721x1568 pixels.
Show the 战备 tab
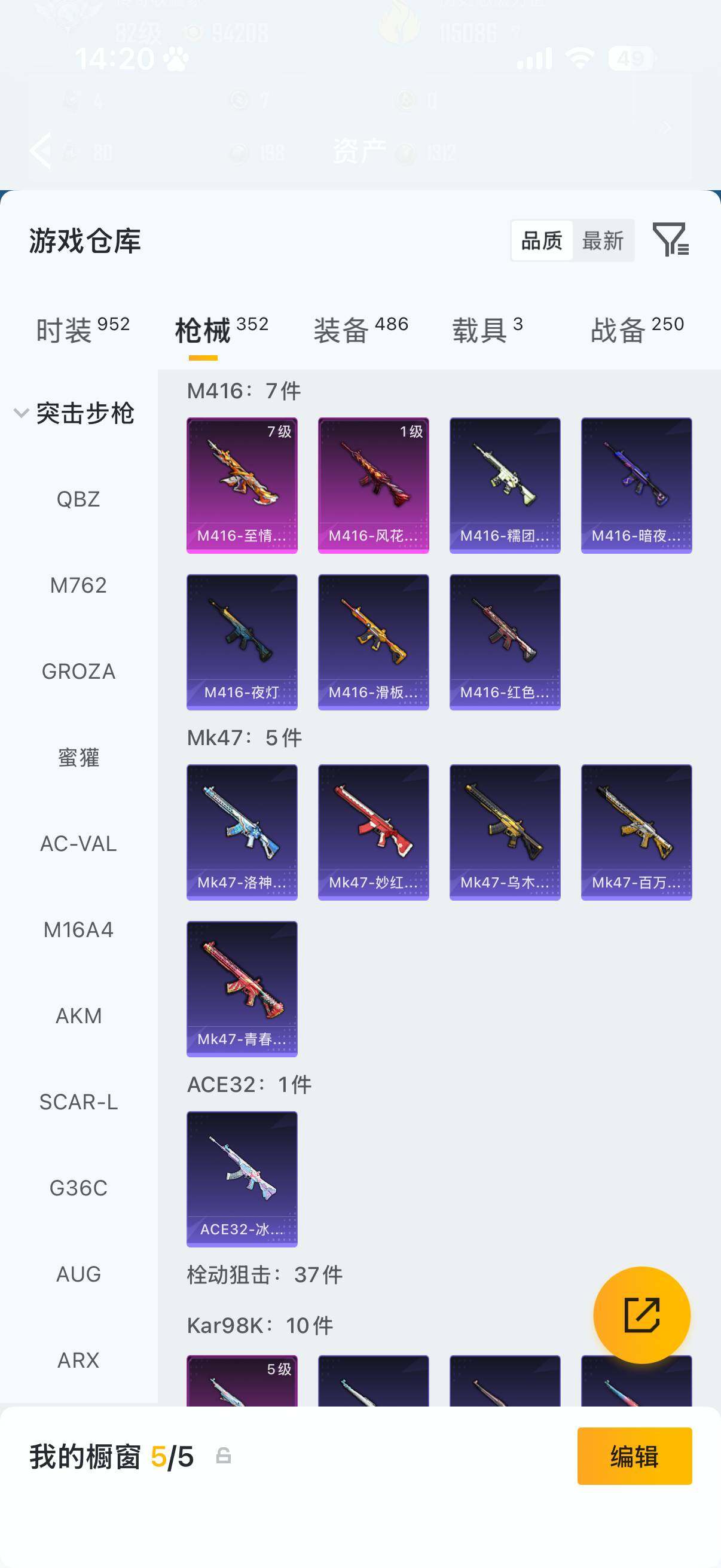[637, 330]
